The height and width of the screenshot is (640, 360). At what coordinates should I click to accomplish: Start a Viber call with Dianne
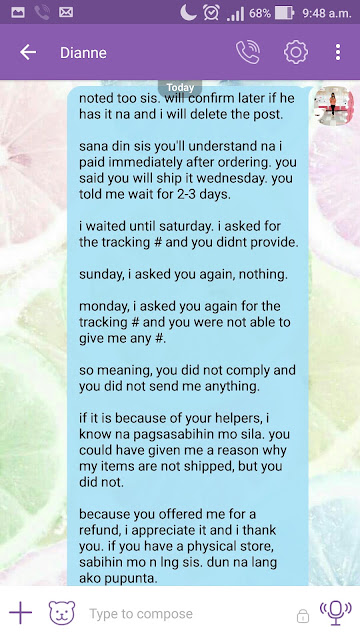coord(248,52)
